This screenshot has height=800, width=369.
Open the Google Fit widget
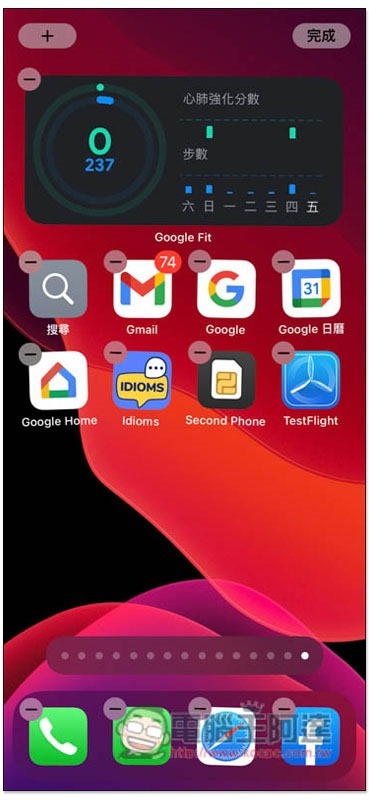point(183,151)
